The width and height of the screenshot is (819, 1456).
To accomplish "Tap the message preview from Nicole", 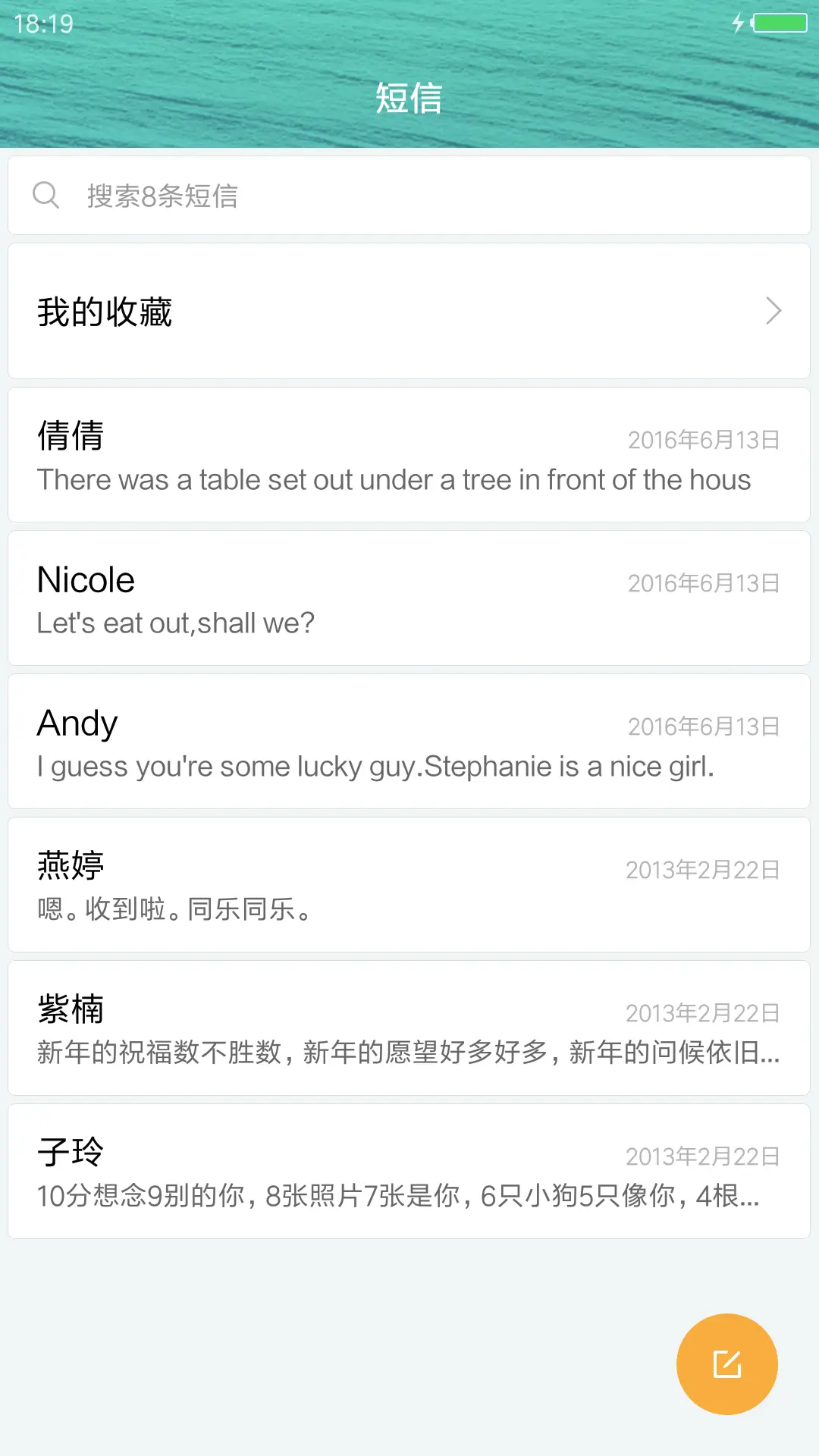I will coord(175,623).
